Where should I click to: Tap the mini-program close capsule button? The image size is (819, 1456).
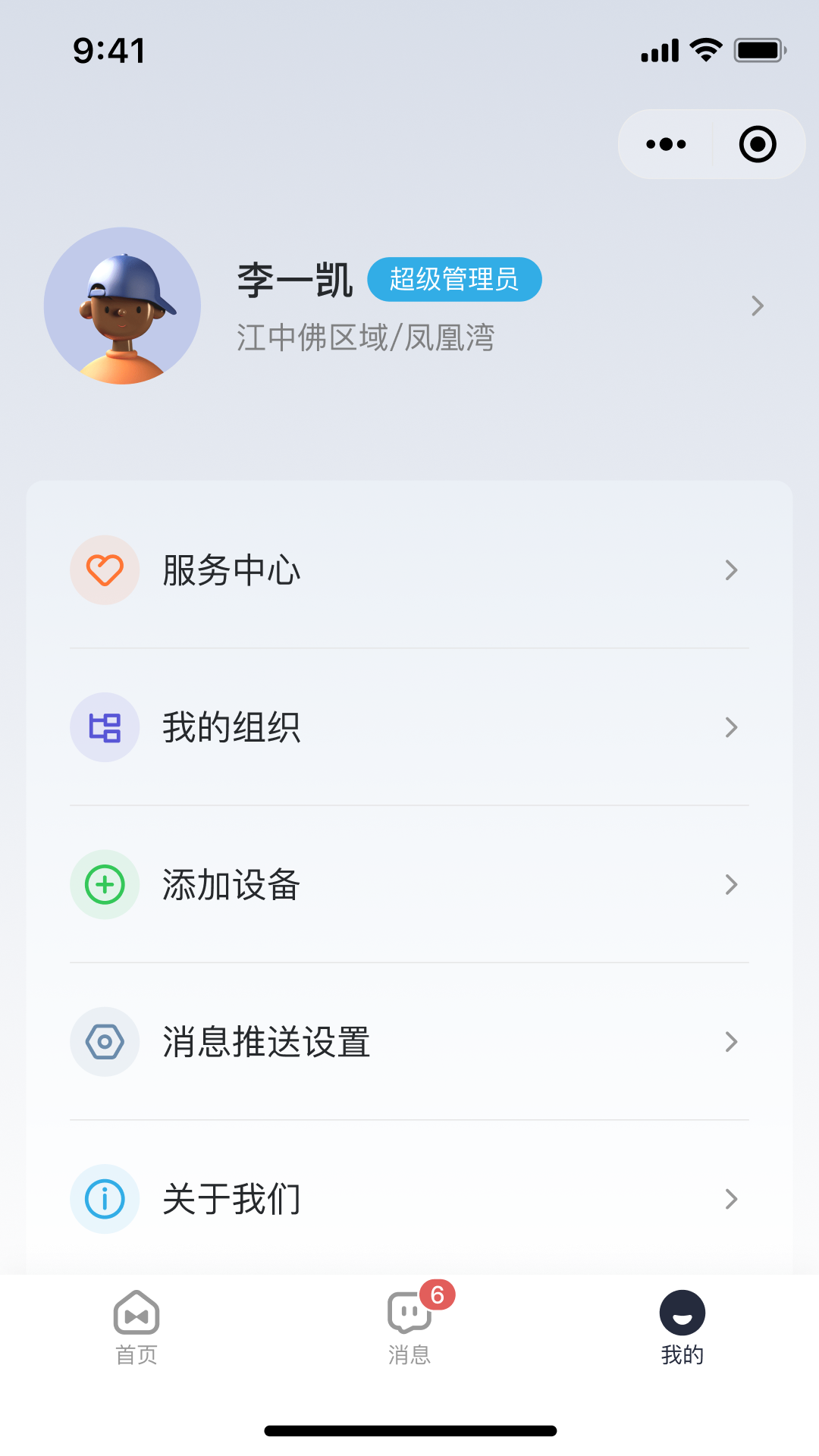tap(758, 143)
